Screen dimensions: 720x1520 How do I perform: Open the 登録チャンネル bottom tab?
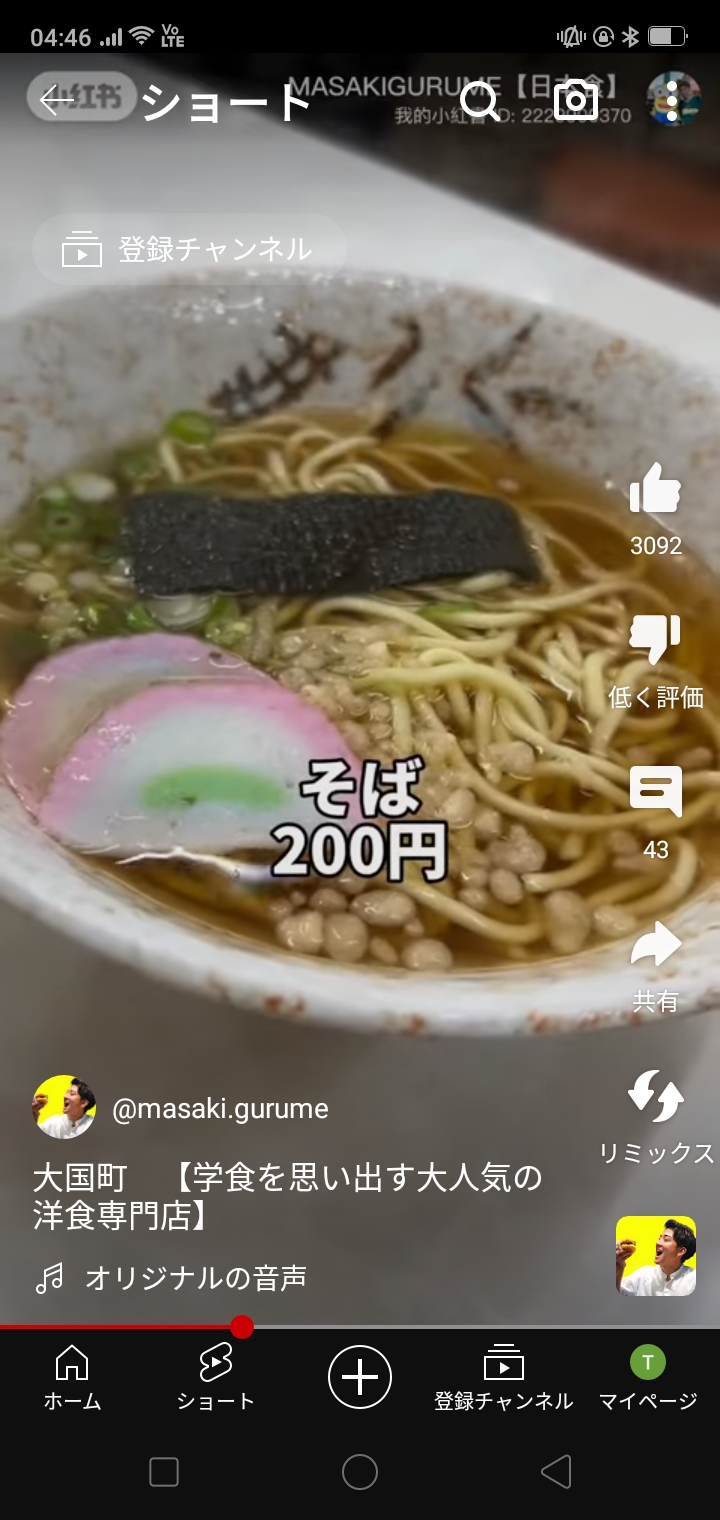click(x=503, y=1378)
